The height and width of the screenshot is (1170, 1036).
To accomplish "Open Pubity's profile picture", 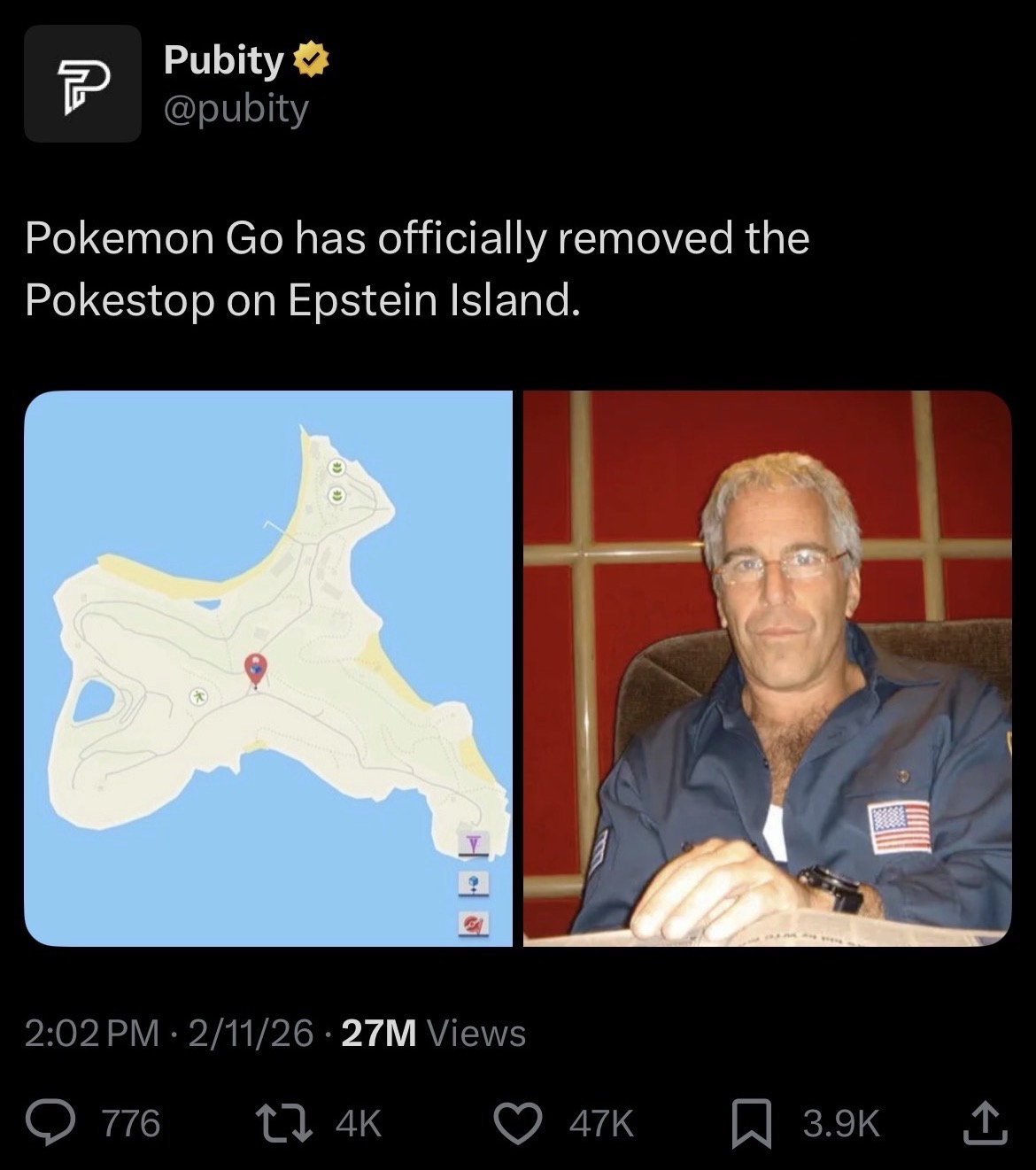I will pyautogui.click(x=82, y=83).
